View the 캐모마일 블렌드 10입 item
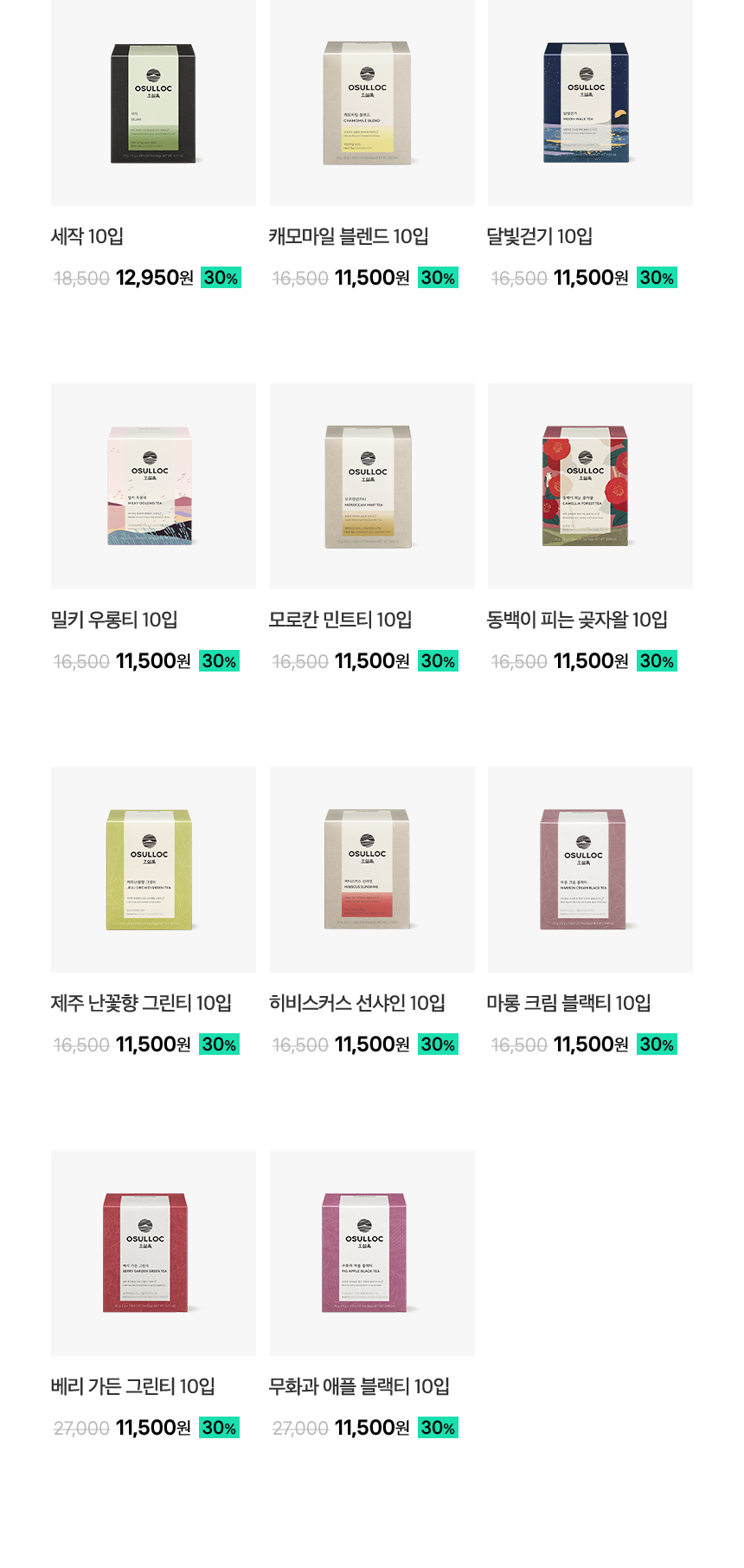The image size is (744, 1568). coord(372,104)
